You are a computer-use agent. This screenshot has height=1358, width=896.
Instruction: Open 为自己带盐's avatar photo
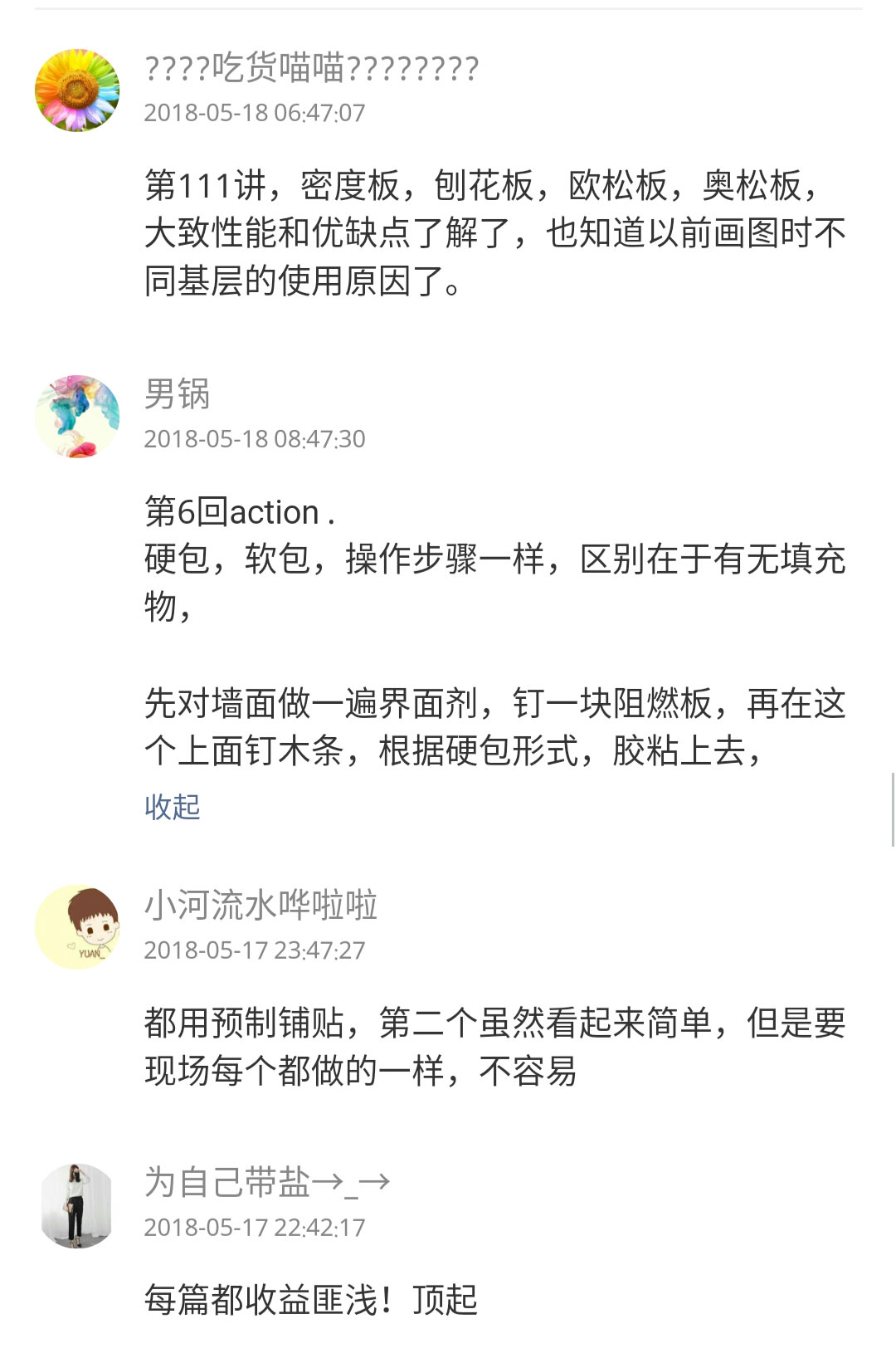pyautogui.click(x=77, y=1205)
